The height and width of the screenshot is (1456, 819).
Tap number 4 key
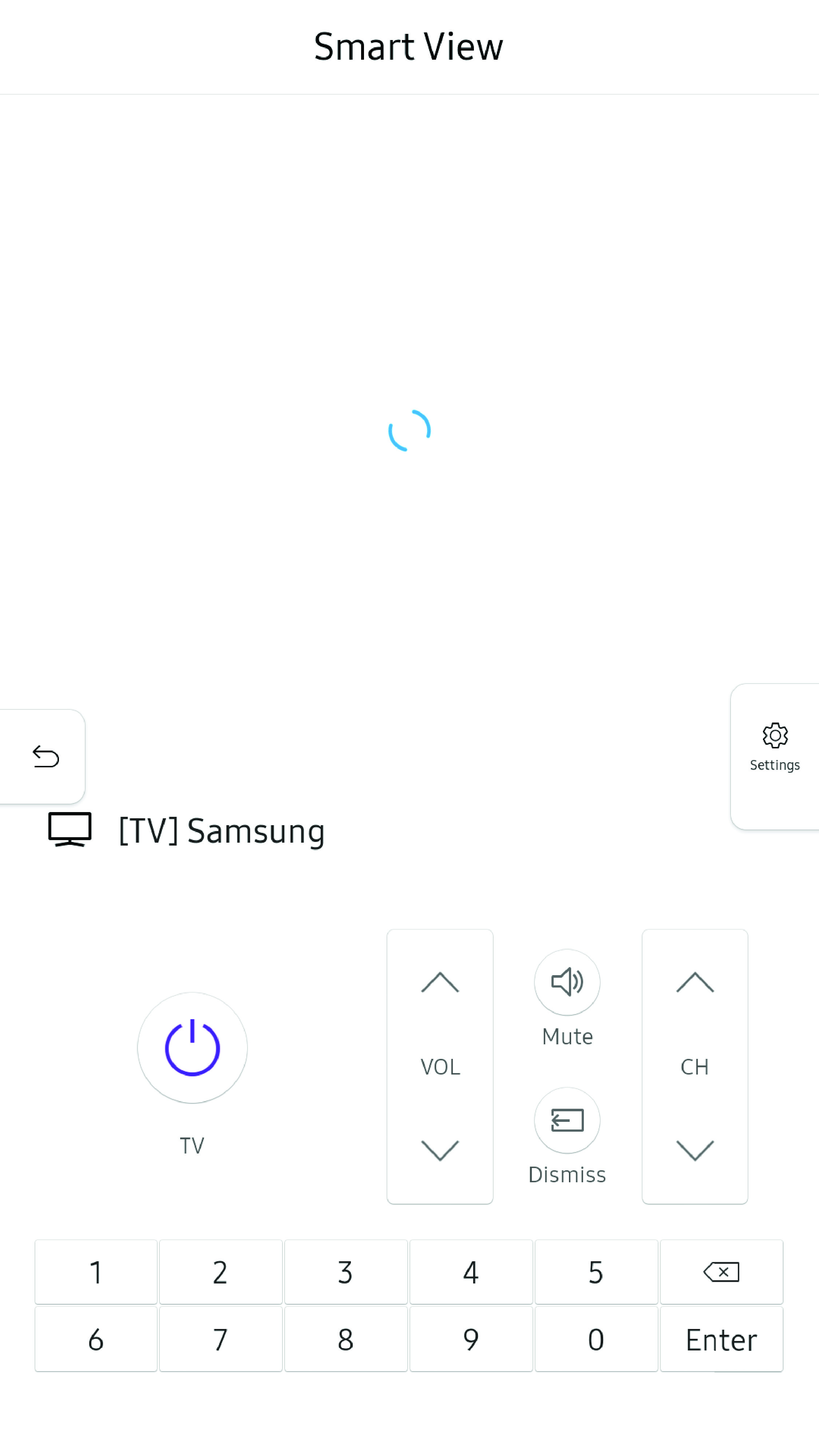pyautogui.click(x=471, y=1272)
